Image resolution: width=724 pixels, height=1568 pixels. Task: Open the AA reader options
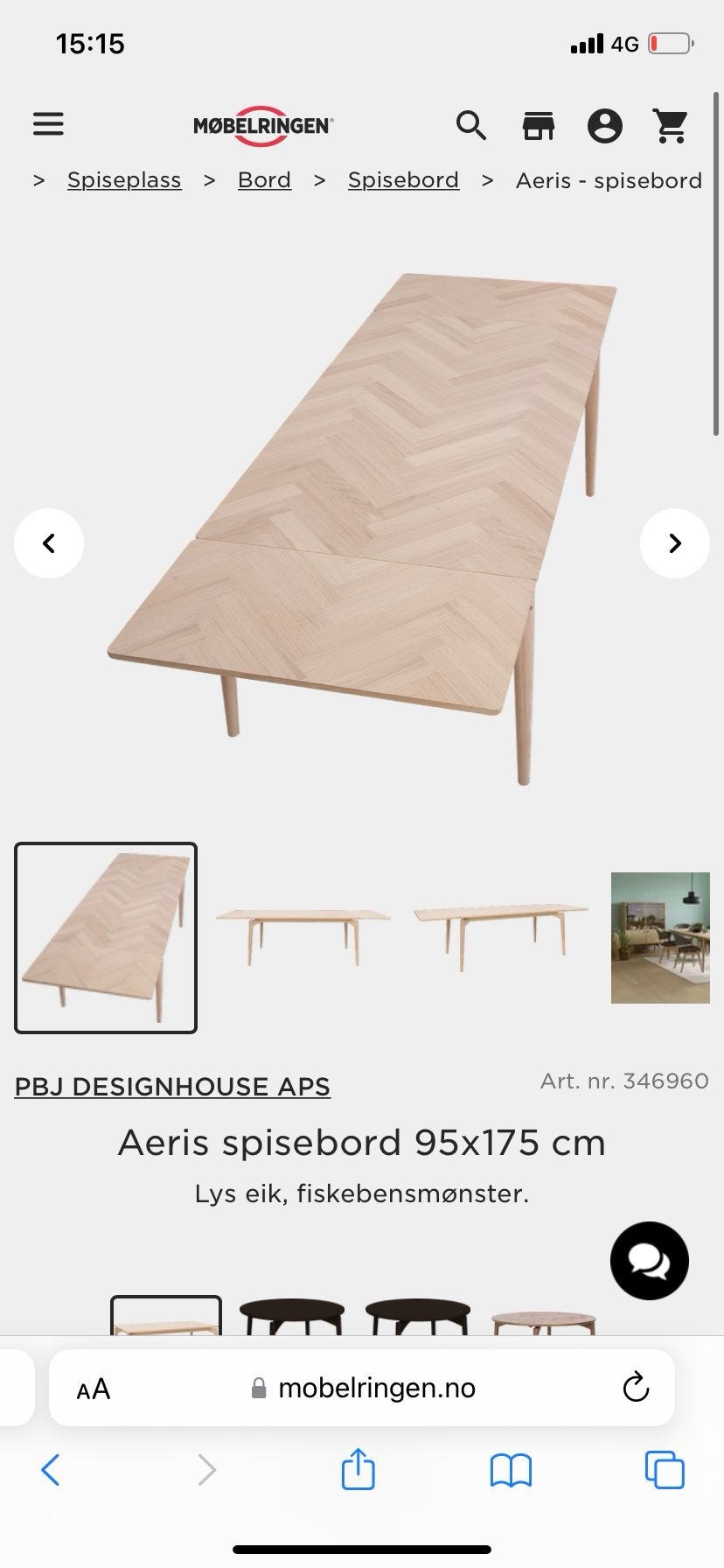94,1389
